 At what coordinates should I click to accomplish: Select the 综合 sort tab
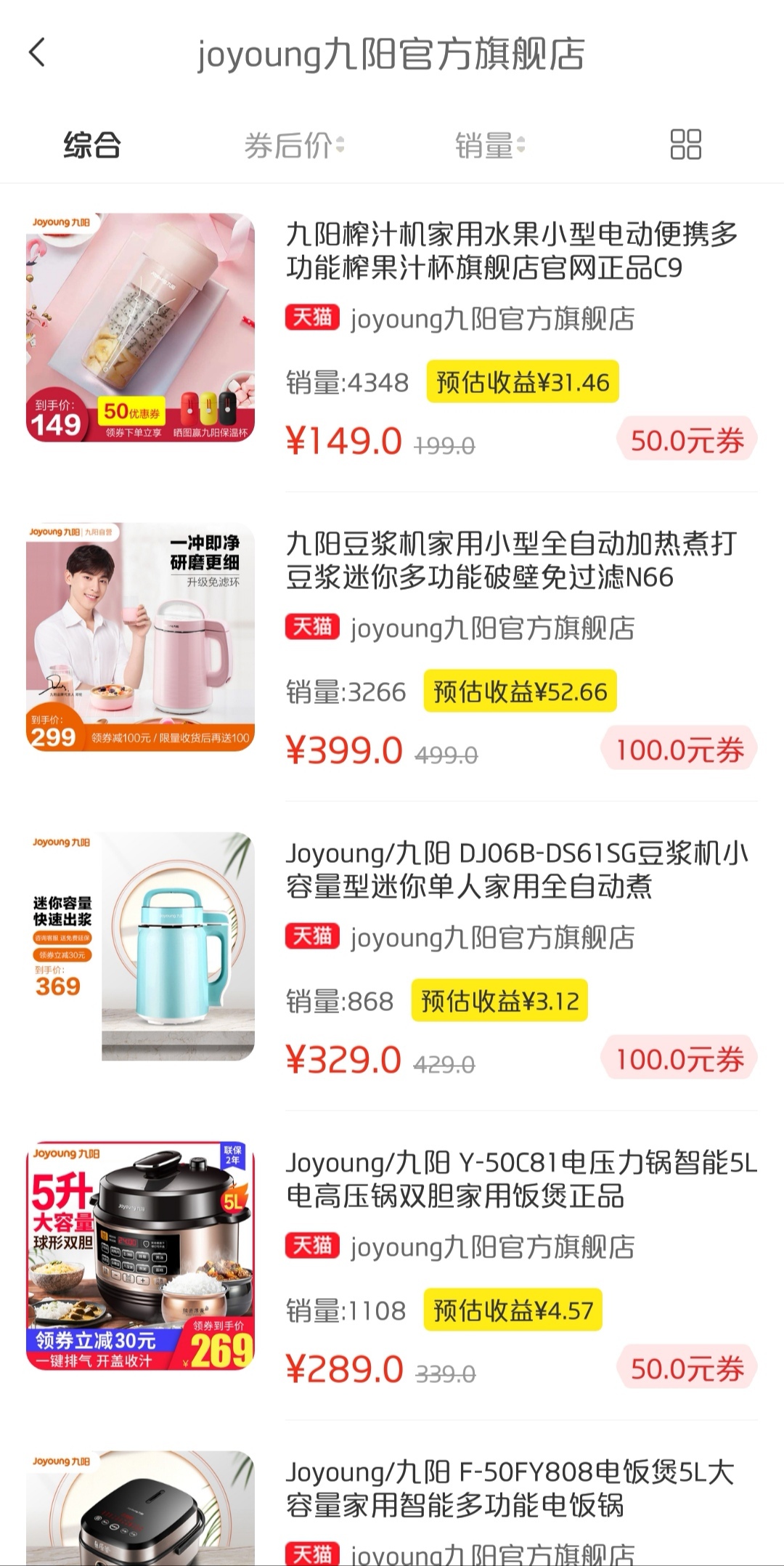point(92,145)
